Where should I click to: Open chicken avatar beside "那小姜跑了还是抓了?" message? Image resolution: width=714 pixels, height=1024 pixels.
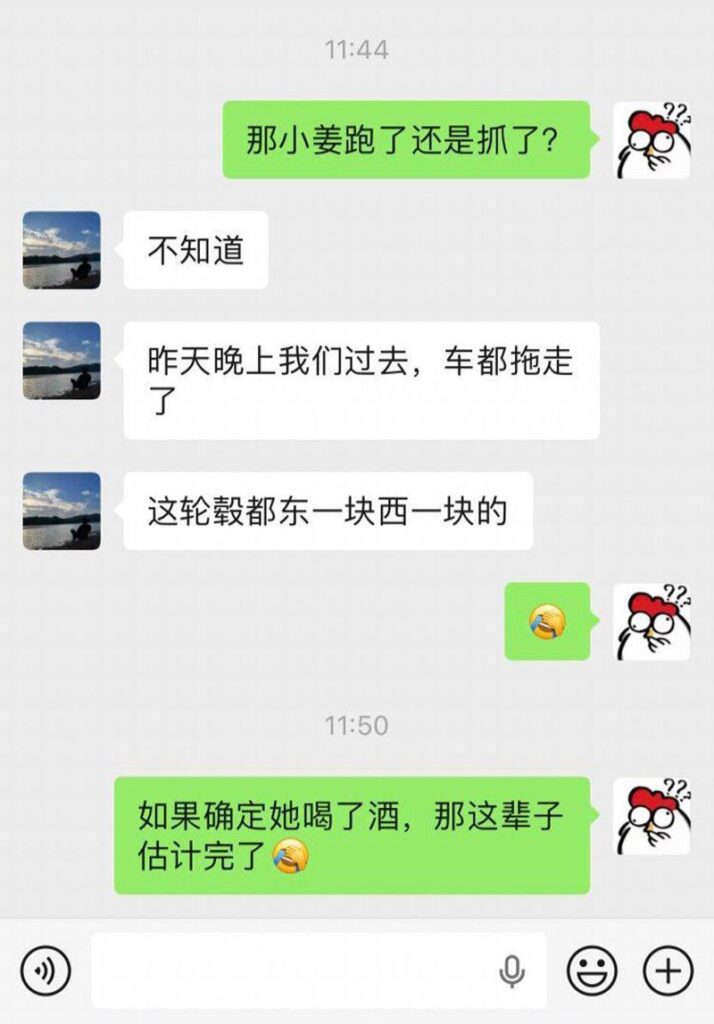pyautogui.click(x=652, y=140)
